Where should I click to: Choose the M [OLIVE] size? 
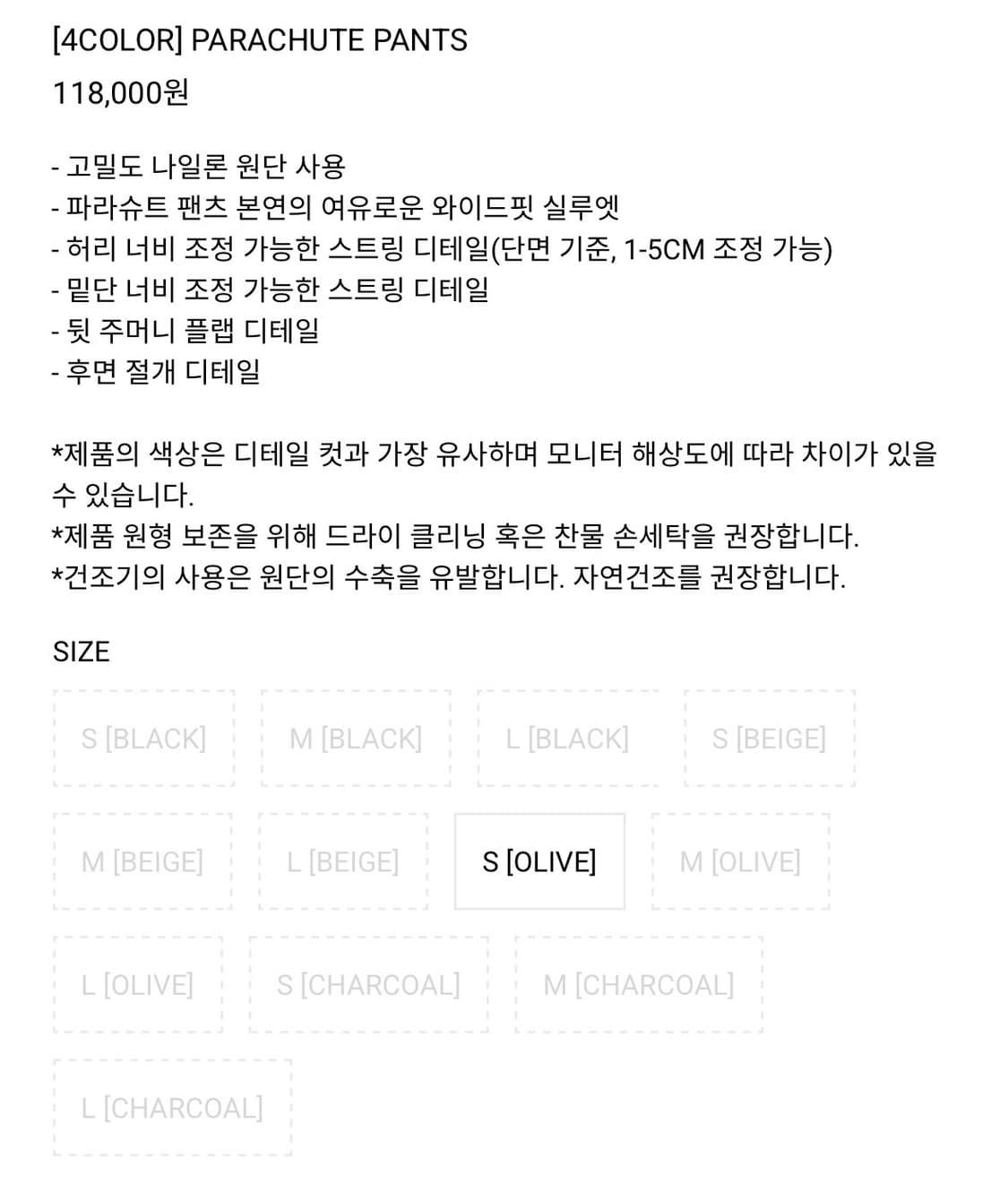pyautogui.click(x=741, y=861)
